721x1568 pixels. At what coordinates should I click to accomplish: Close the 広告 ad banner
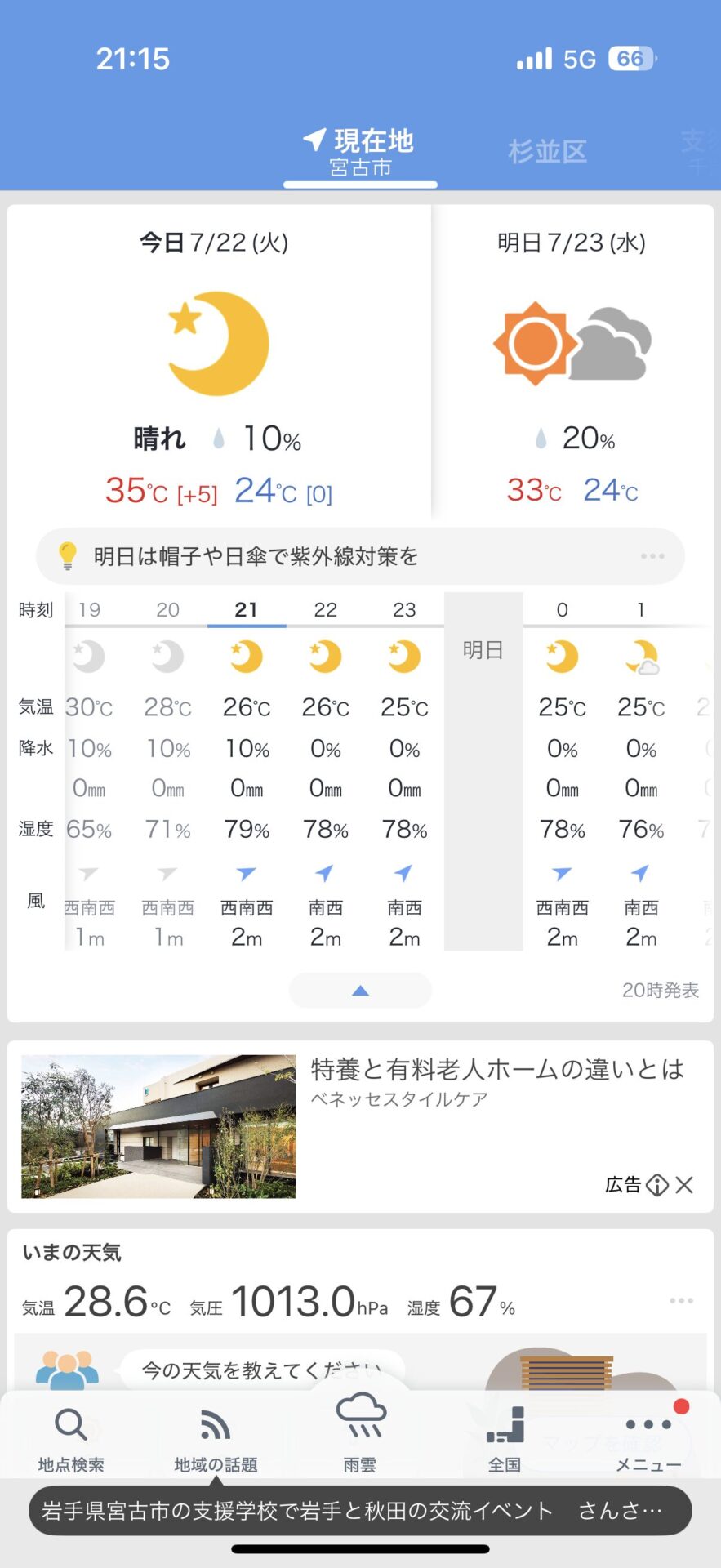pos(685,1184)
